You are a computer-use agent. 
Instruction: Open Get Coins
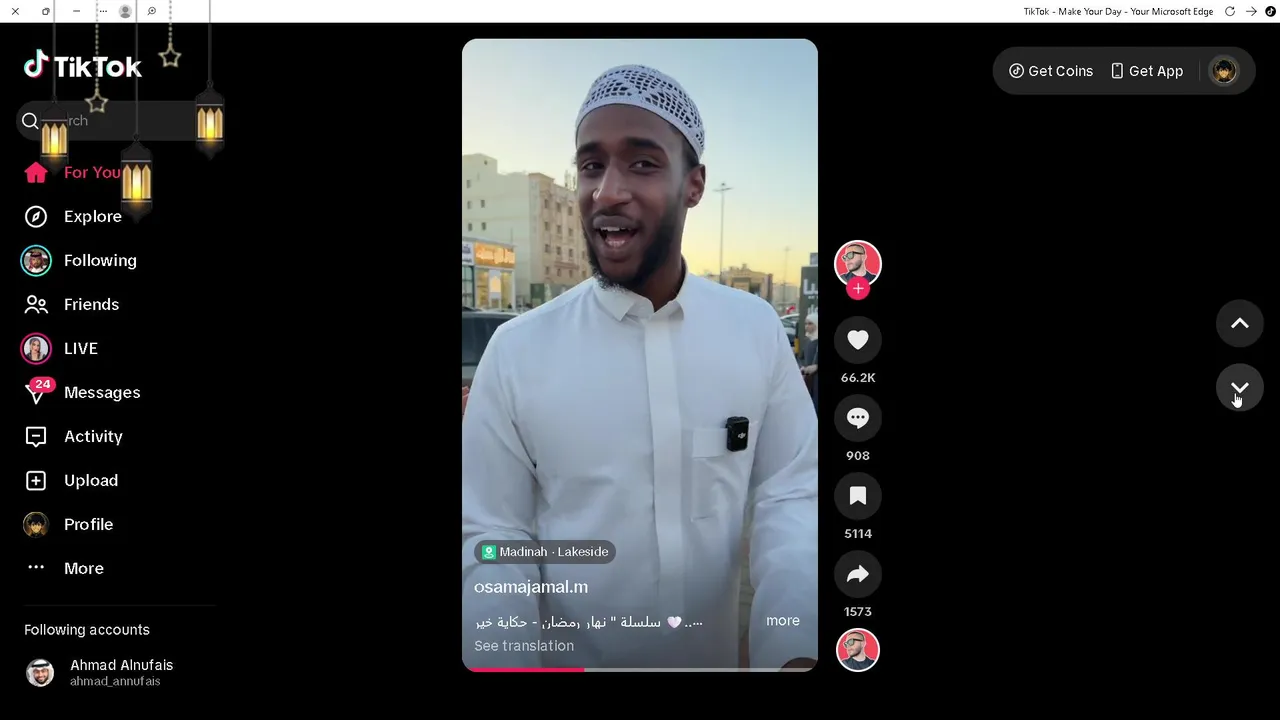pos(1051,71)
